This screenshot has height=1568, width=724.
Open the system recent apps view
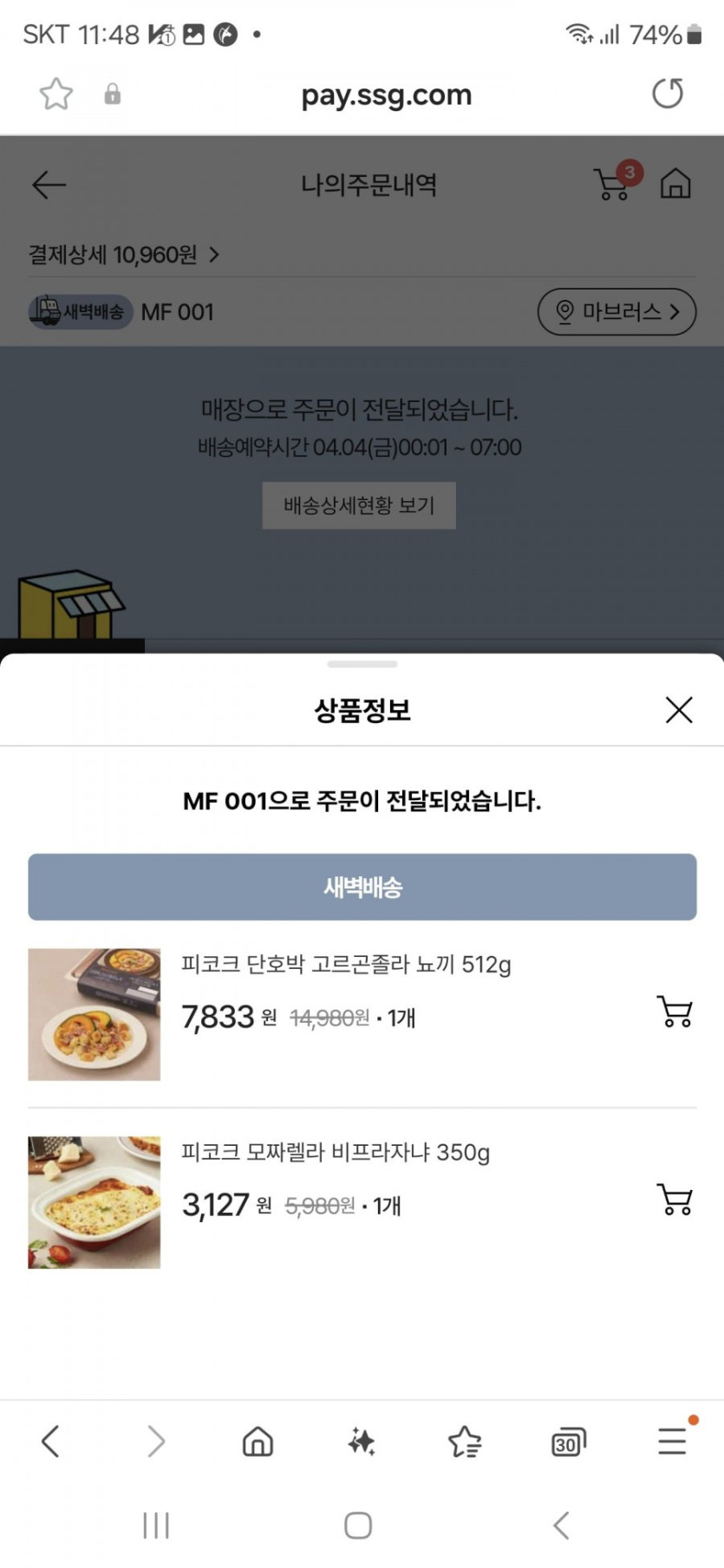point(156,1526)
